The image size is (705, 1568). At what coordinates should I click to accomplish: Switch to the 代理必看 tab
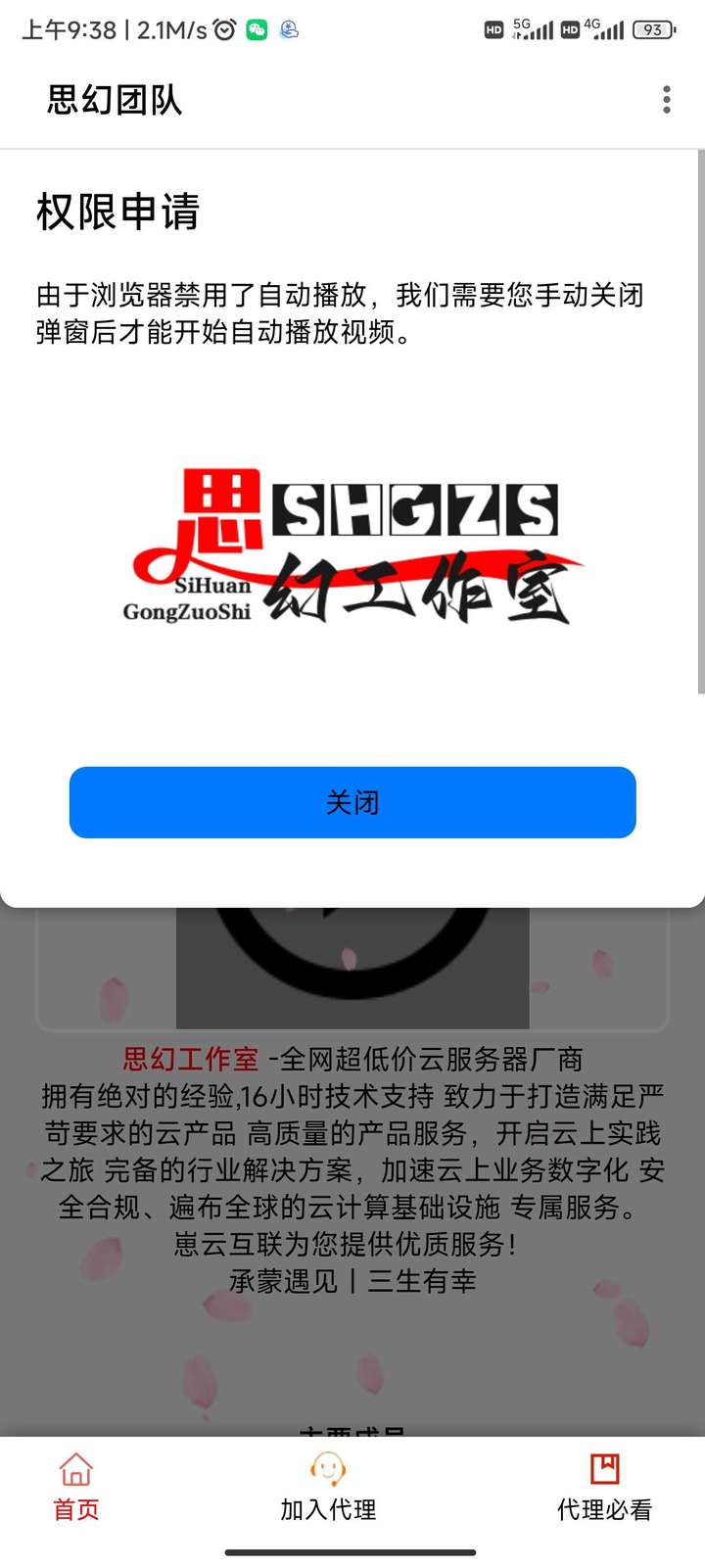coord(604,1508)
